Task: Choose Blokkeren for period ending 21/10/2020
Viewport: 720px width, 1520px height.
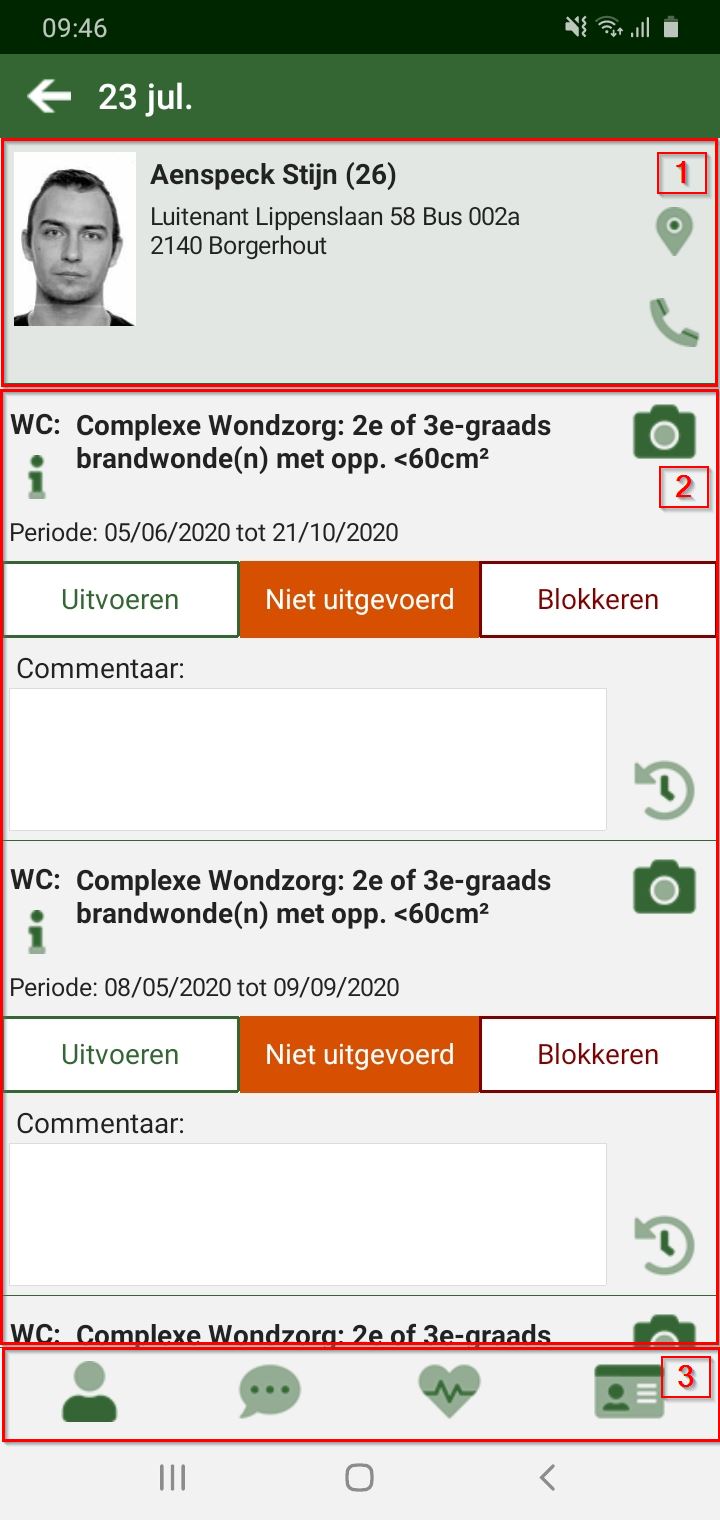Action: point(598,600)
